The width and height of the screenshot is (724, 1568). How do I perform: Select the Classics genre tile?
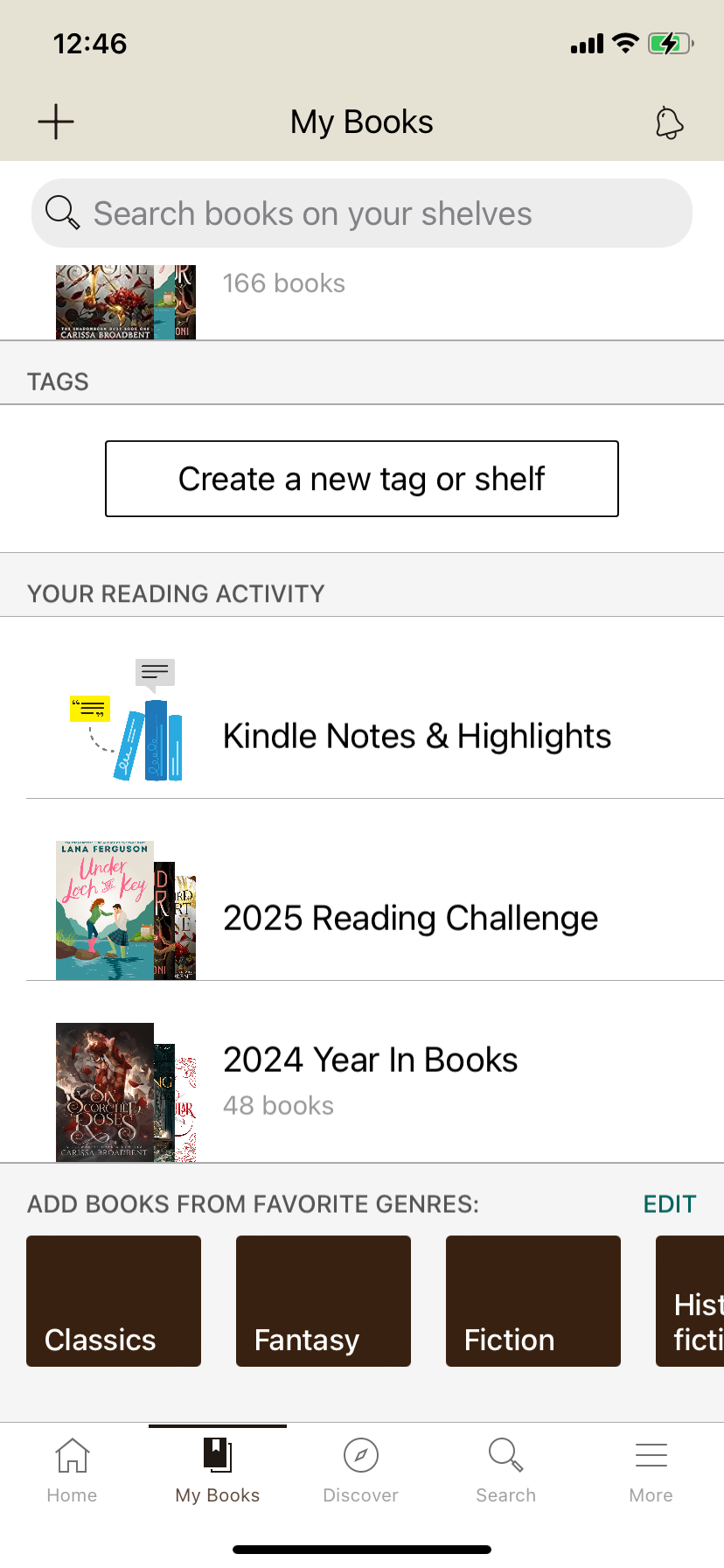click(113, 1301)
